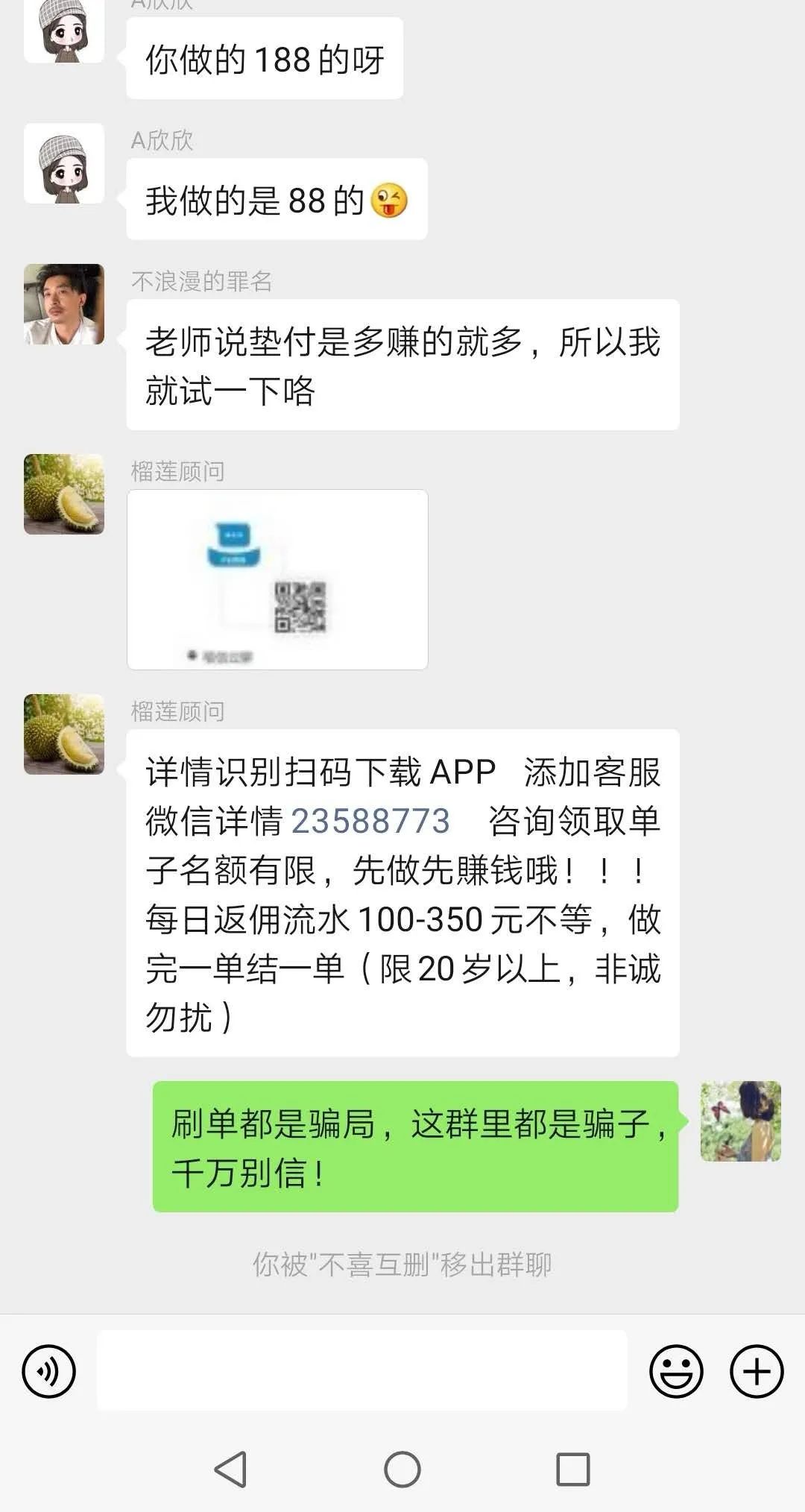Open the plus attachments menu
This screenshot has width=805, height=1512.
[x=756, y=1370]
